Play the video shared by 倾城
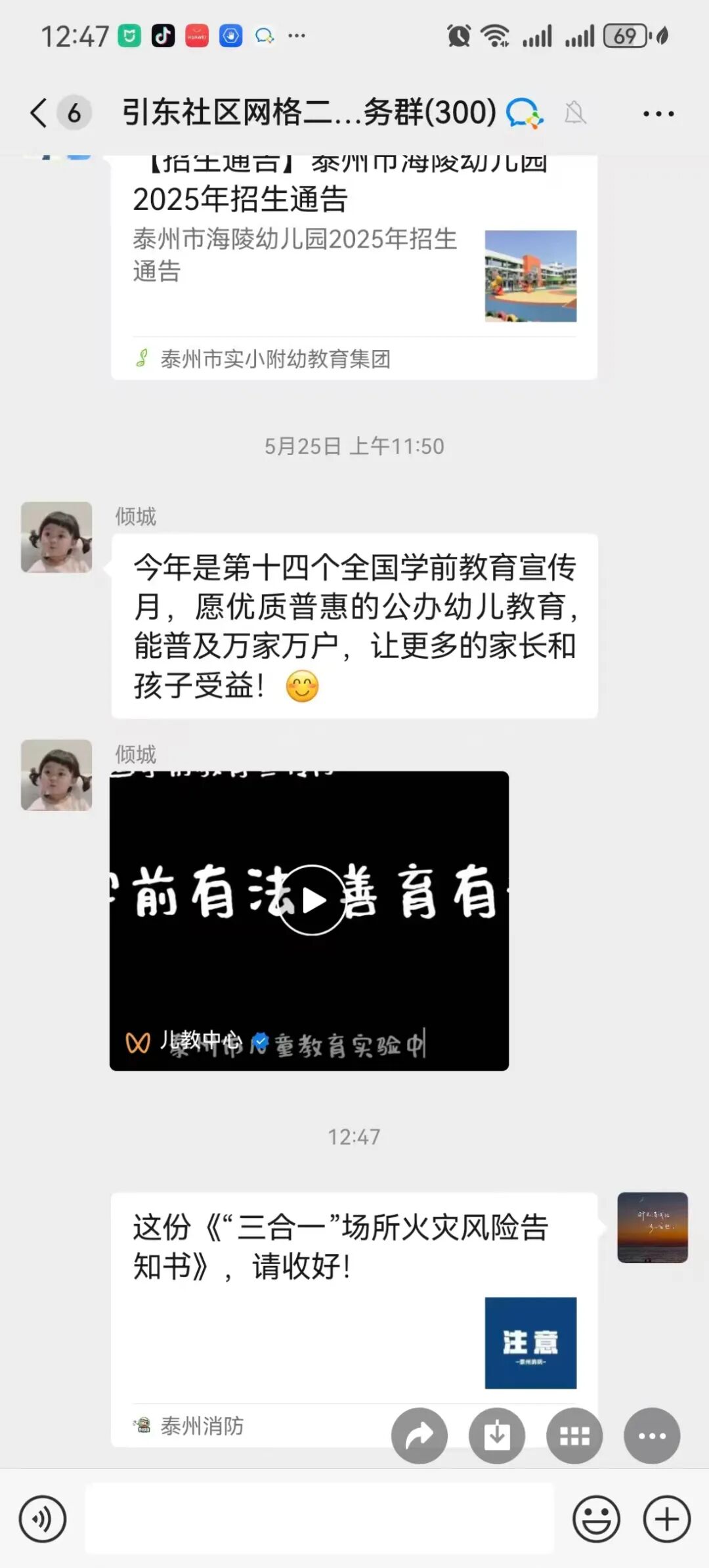Screen dimensions: 709x1568 click(311, 900)
